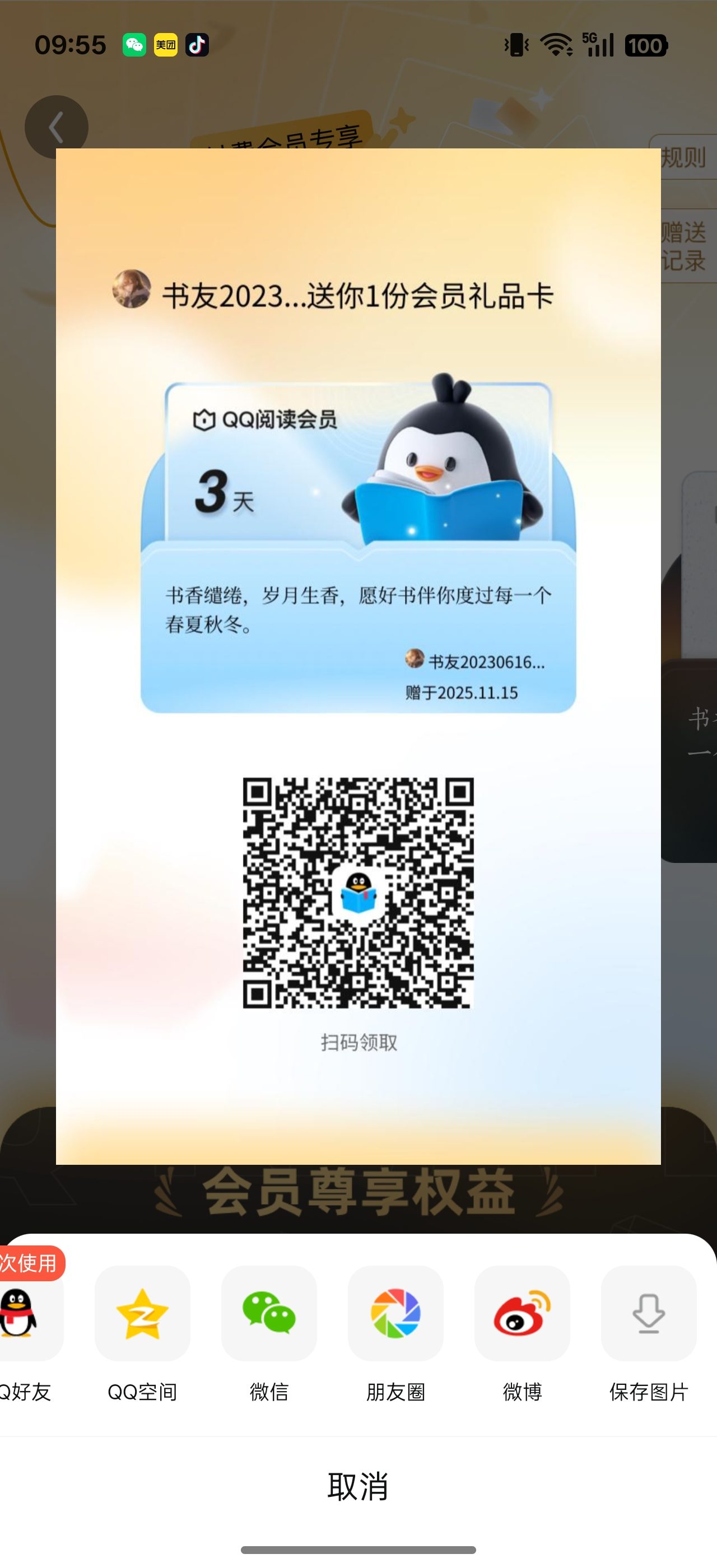Dismiss the share sheet with 取消
The height and width of the screenshot is (1568, 717).
[358, 1486]
